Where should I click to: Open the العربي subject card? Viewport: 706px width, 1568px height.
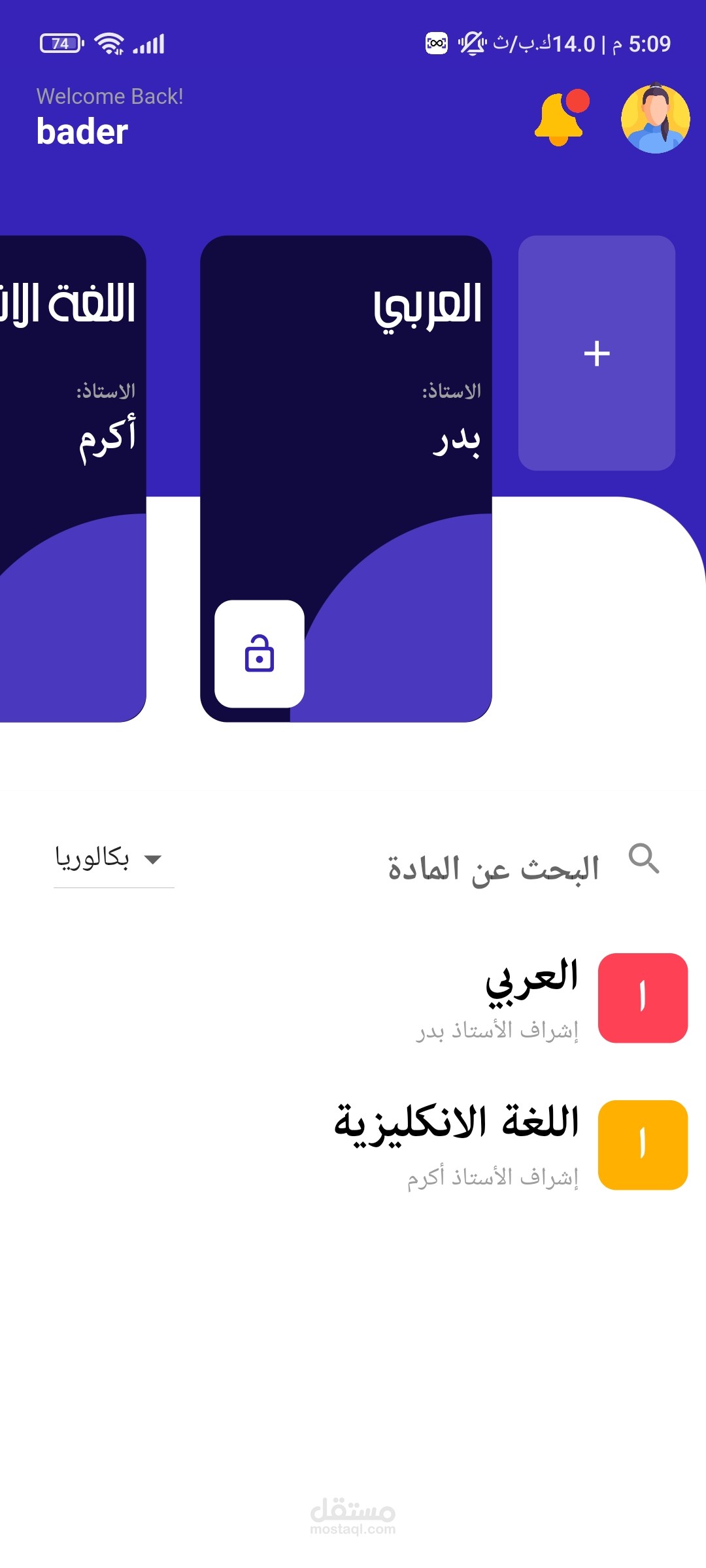(346, 478)
